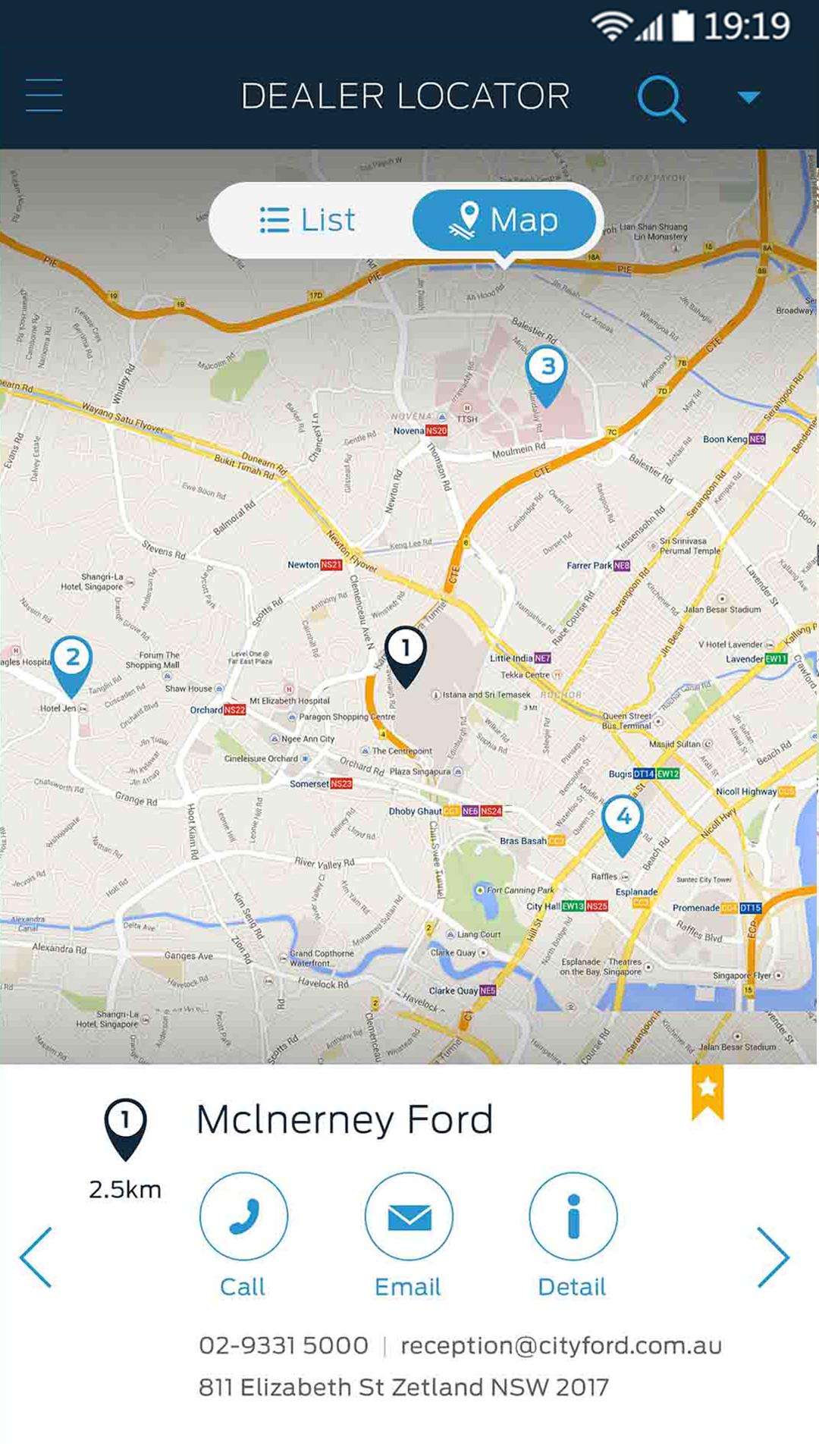Switch to the List view
Image resolution: width=819 pixels, height=1456 pixels.
[x=308, y=221]
